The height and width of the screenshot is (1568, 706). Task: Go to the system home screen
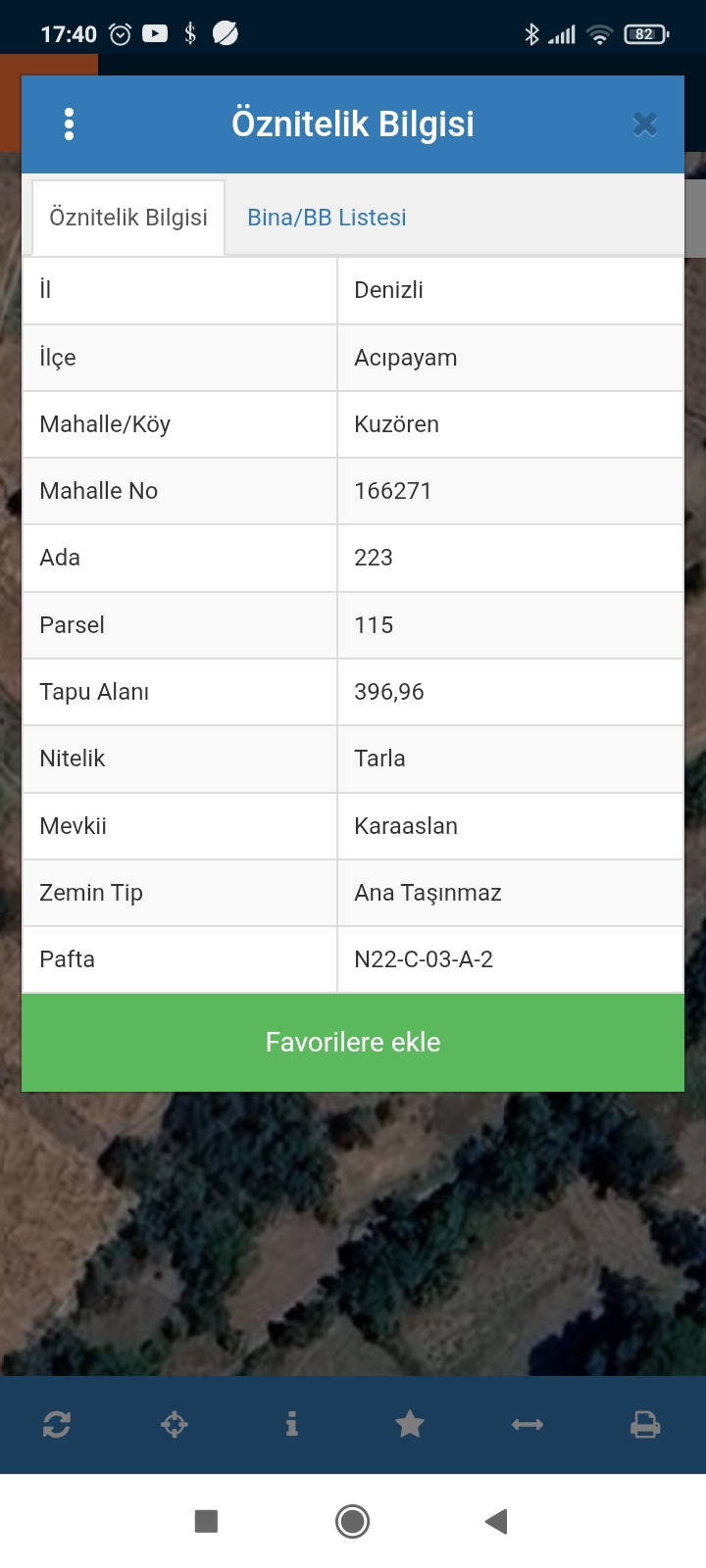[x=352, y=1521]
